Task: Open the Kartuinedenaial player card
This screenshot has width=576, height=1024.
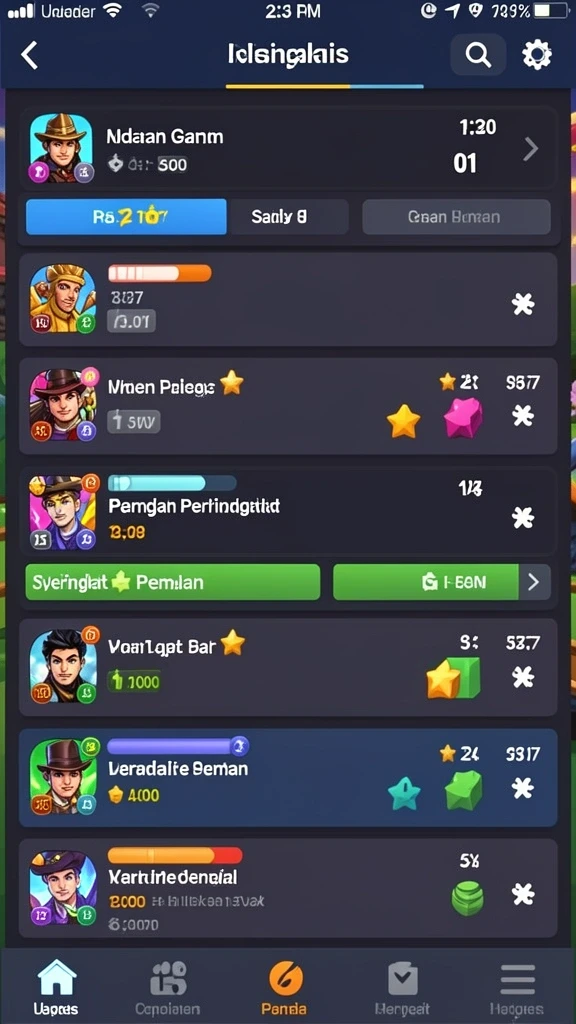Action: 288,889
